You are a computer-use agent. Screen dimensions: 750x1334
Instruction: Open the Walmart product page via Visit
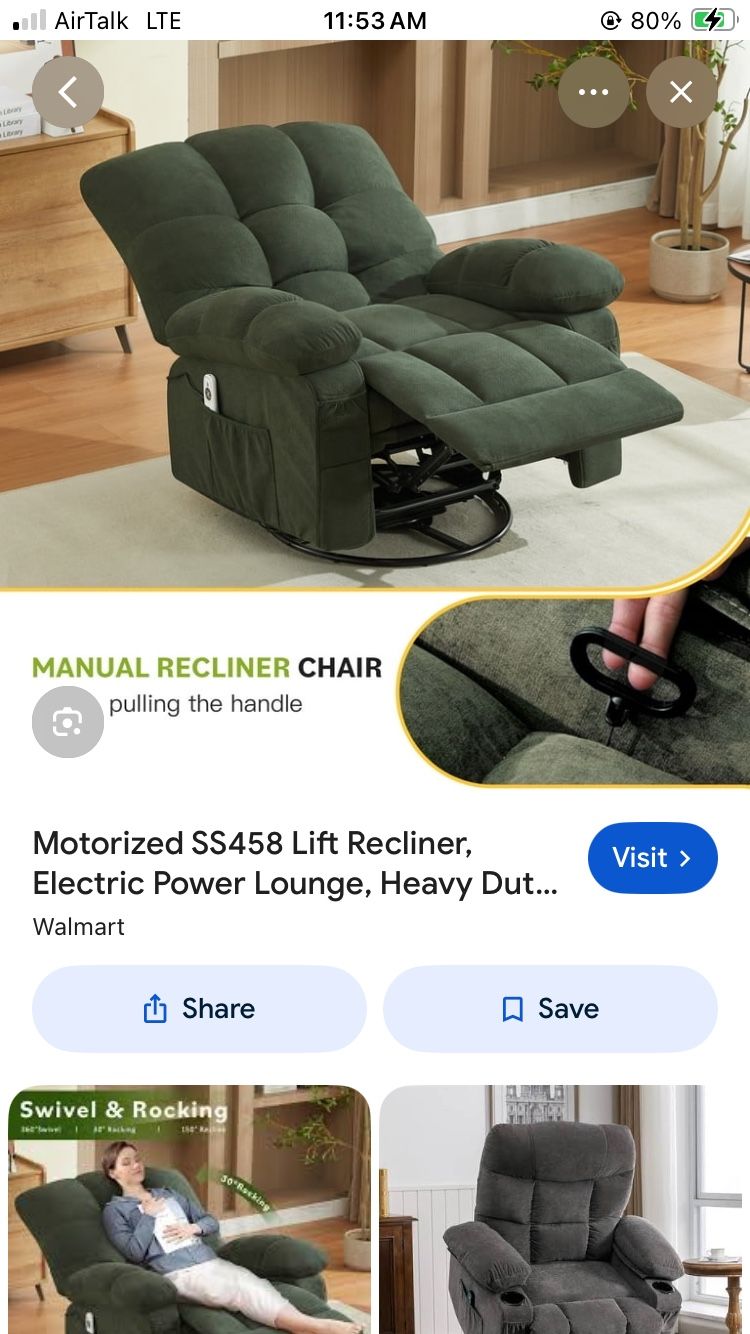[652, 858]
